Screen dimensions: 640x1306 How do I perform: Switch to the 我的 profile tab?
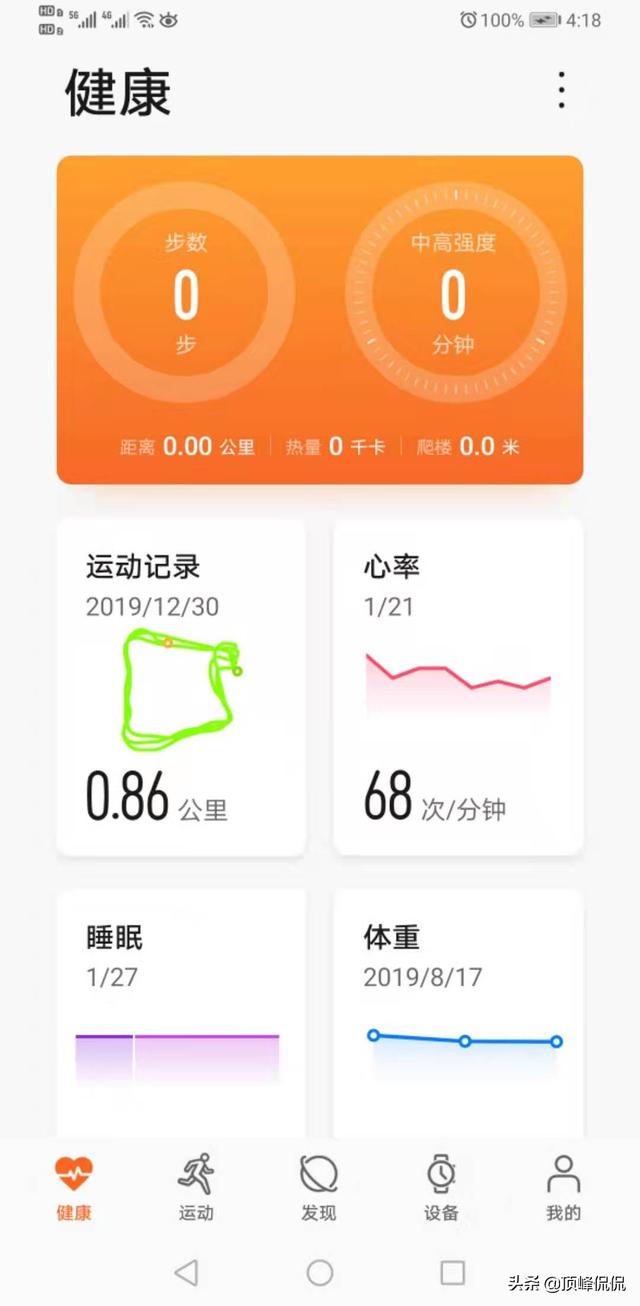point(564,1188)
